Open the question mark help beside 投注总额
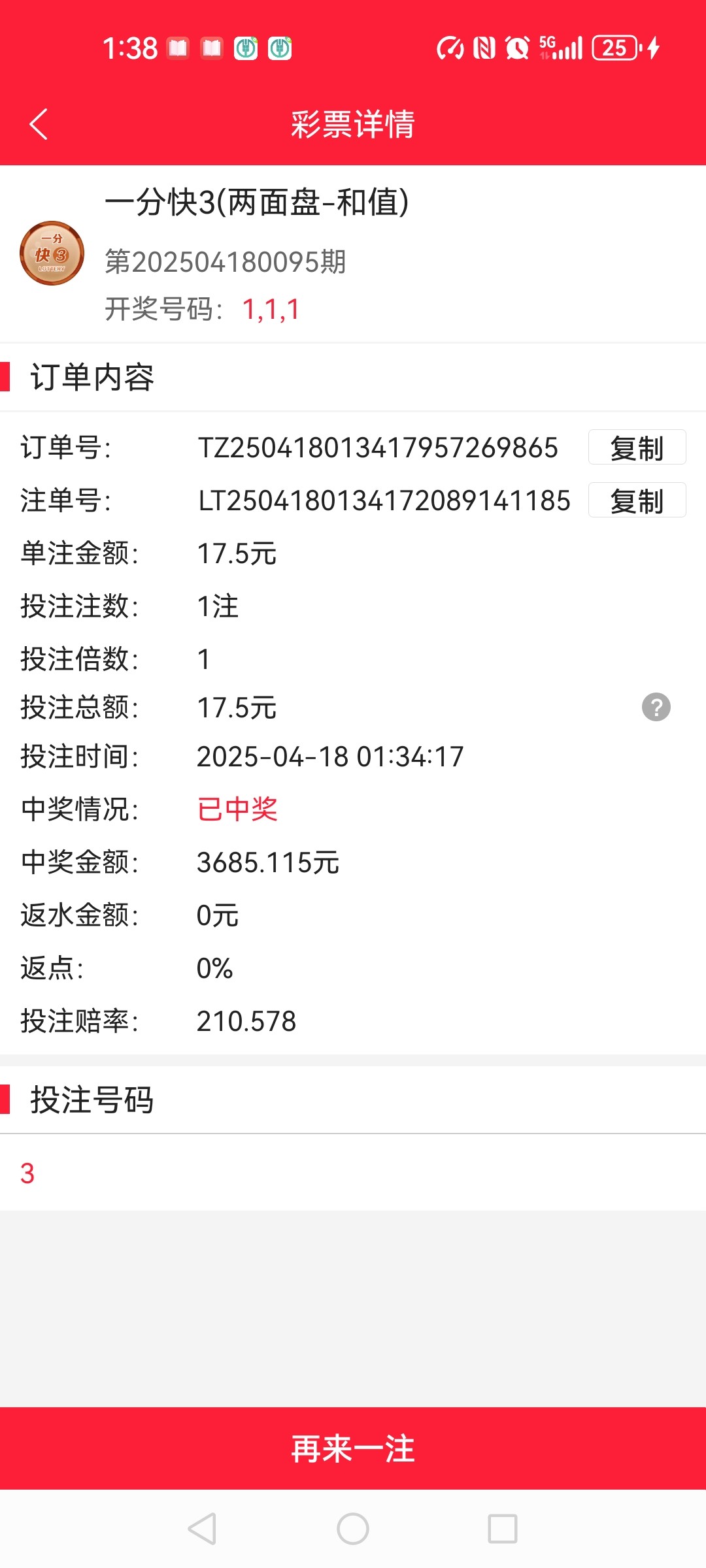The width and height of the screenshot is (706, 1568). click(656, 707)
